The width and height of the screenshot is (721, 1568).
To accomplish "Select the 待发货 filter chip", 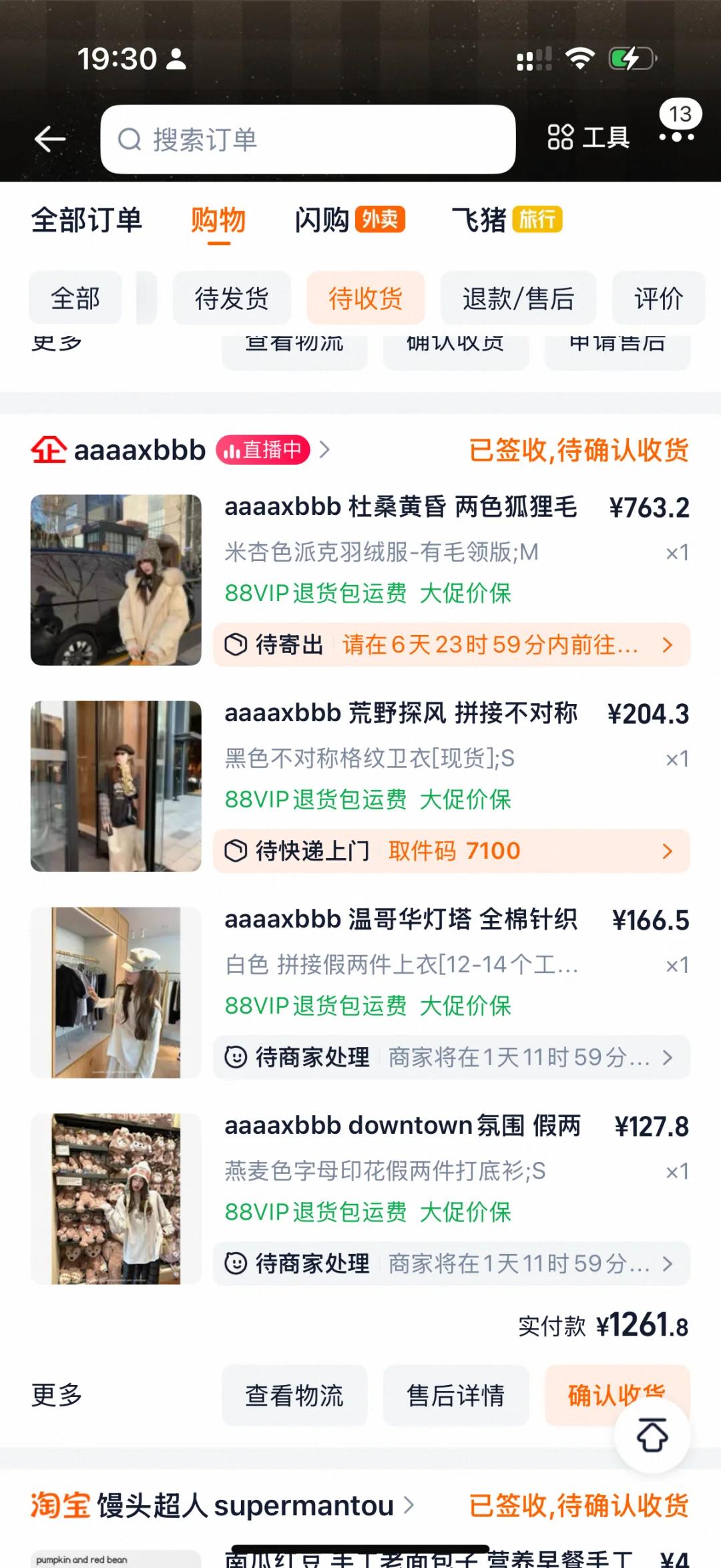I will click(232, 298).
